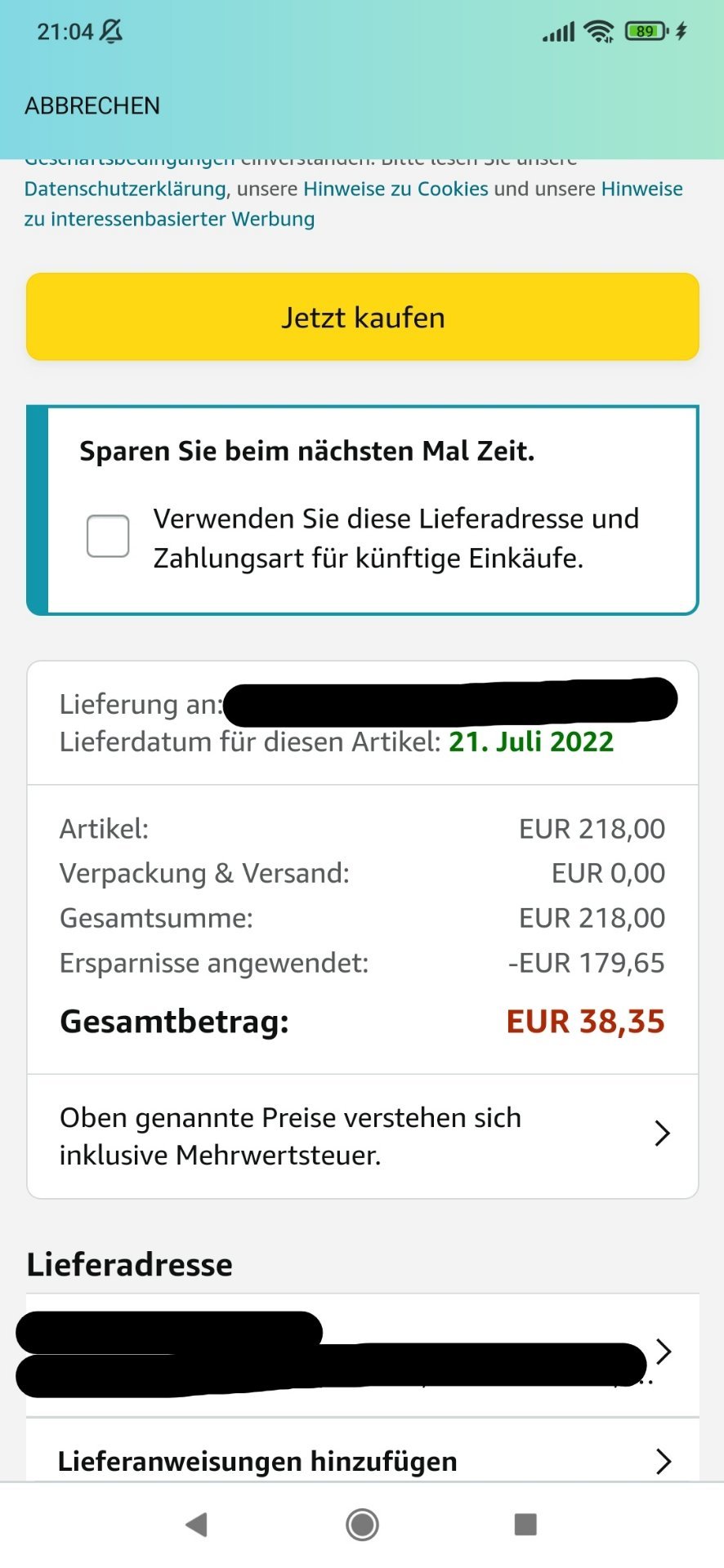Tap the Jetzt kaufen button
The image size is (724, 1568).
[363, 317]
